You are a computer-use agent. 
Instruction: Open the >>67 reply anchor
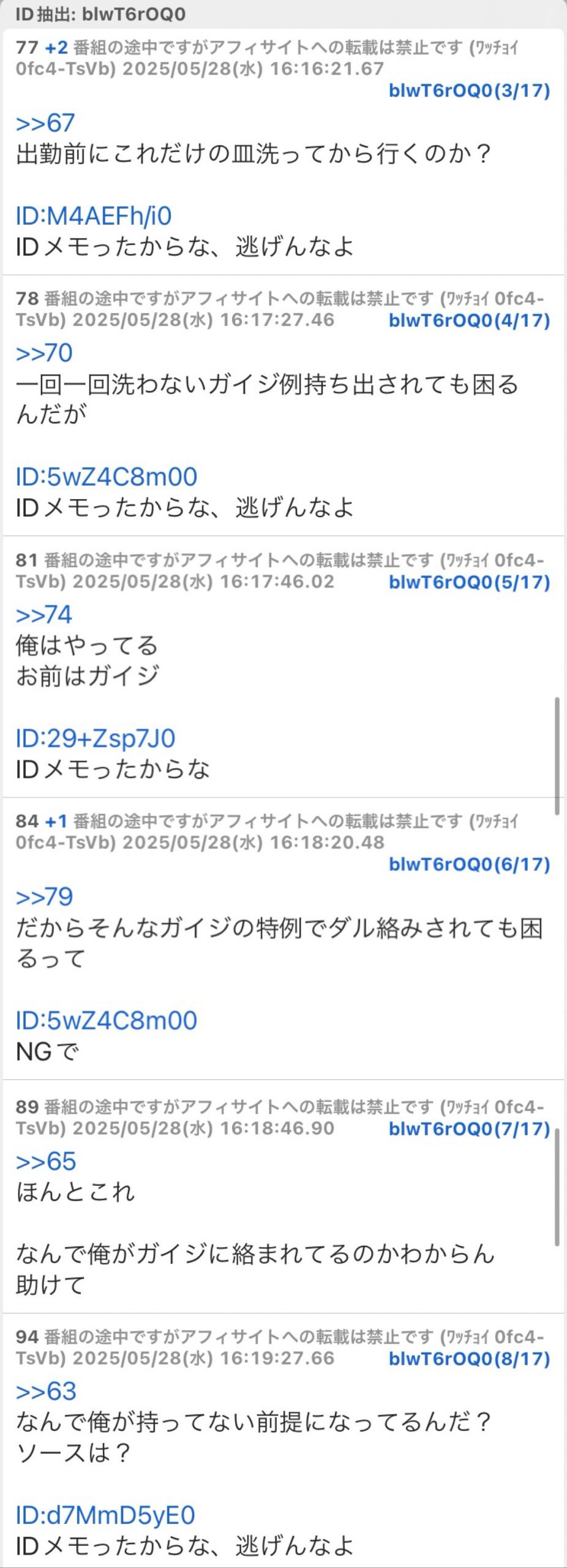point(45,123)
